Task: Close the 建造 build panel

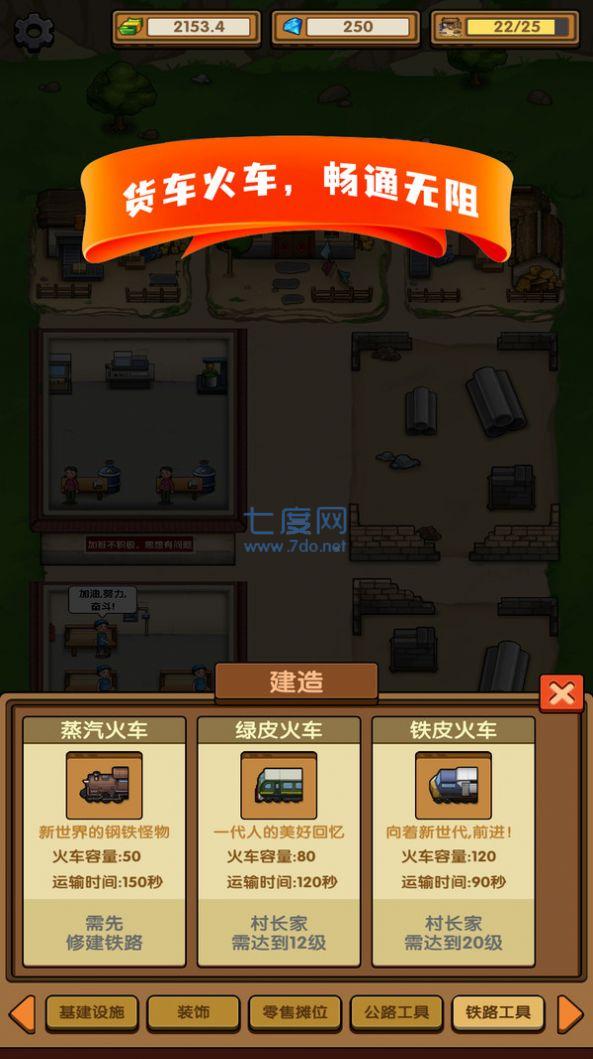Action: (x=561, y=693)
